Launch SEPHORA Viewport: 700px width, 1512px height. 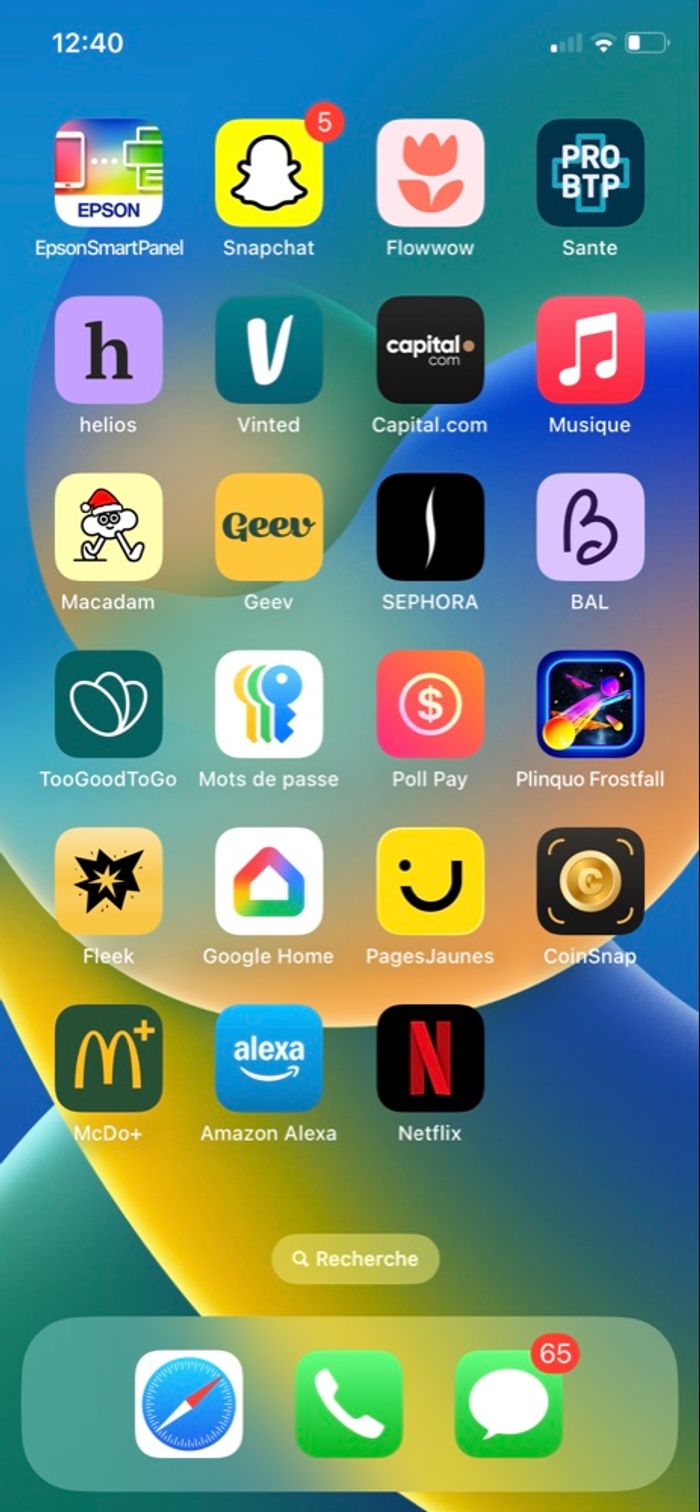430,527
